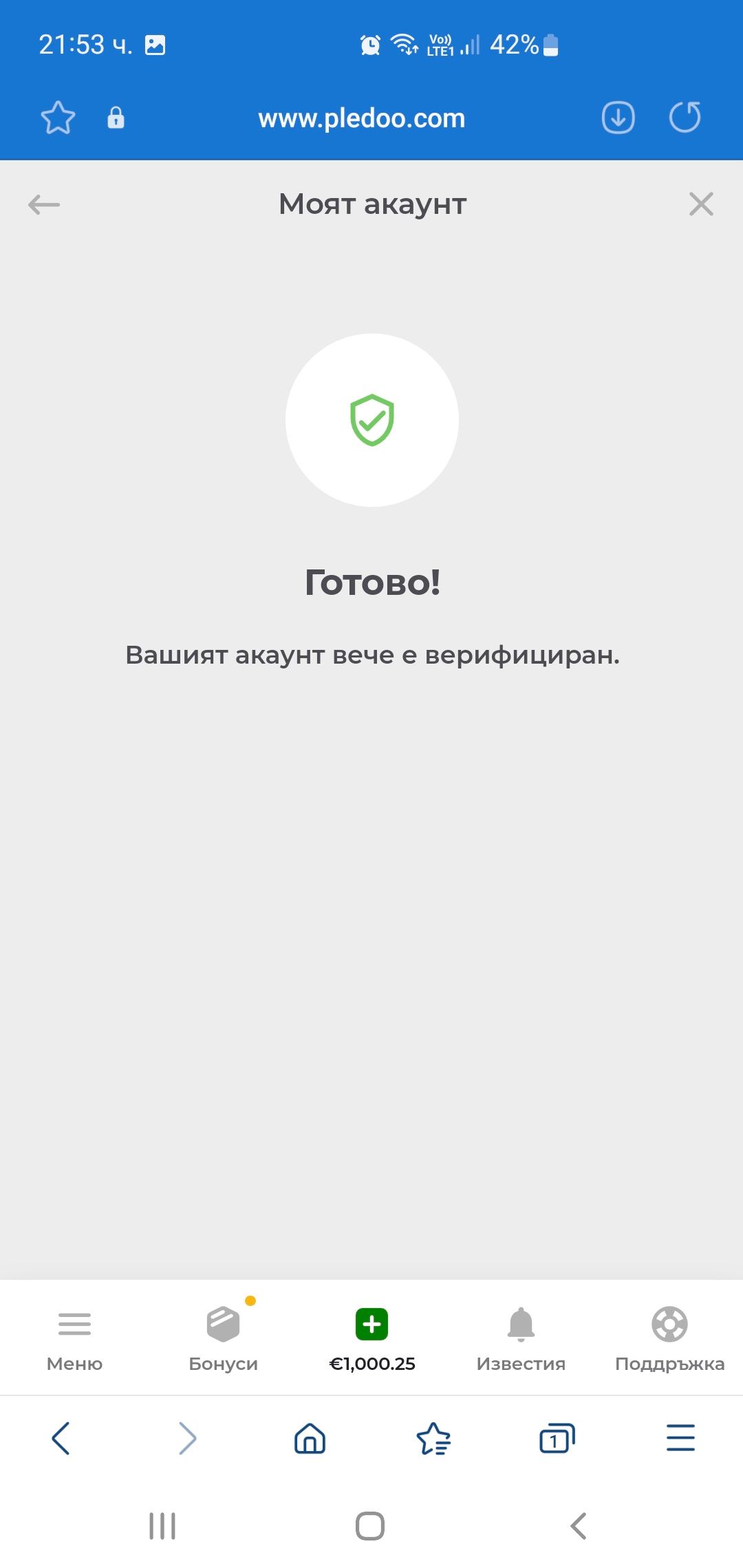
Task: Open the browser tabs overview
Action: [556, 1438]
